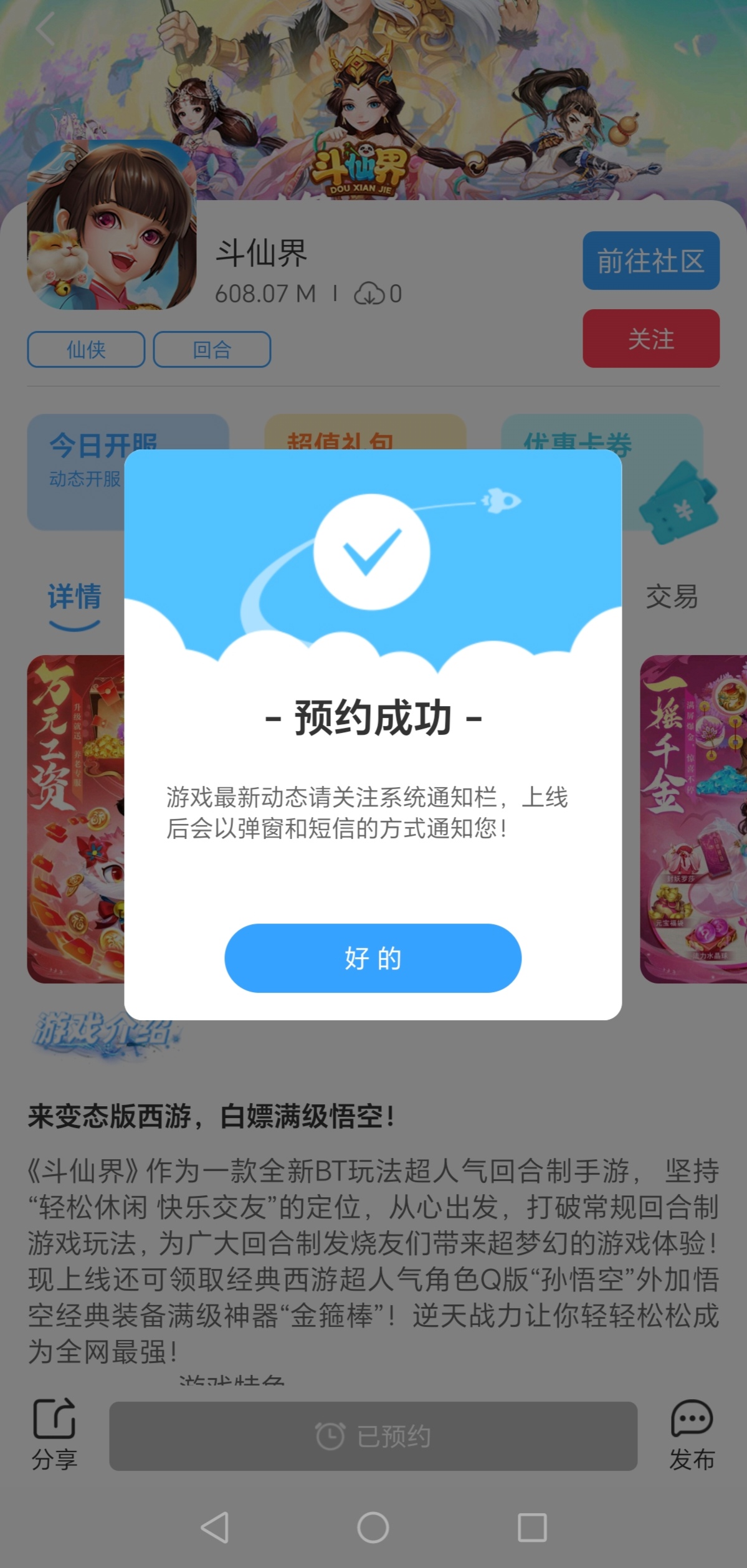This screenshot has height=1568, width=747.
Task: Go back using the top-left arrow
Action: pos(45,29)
